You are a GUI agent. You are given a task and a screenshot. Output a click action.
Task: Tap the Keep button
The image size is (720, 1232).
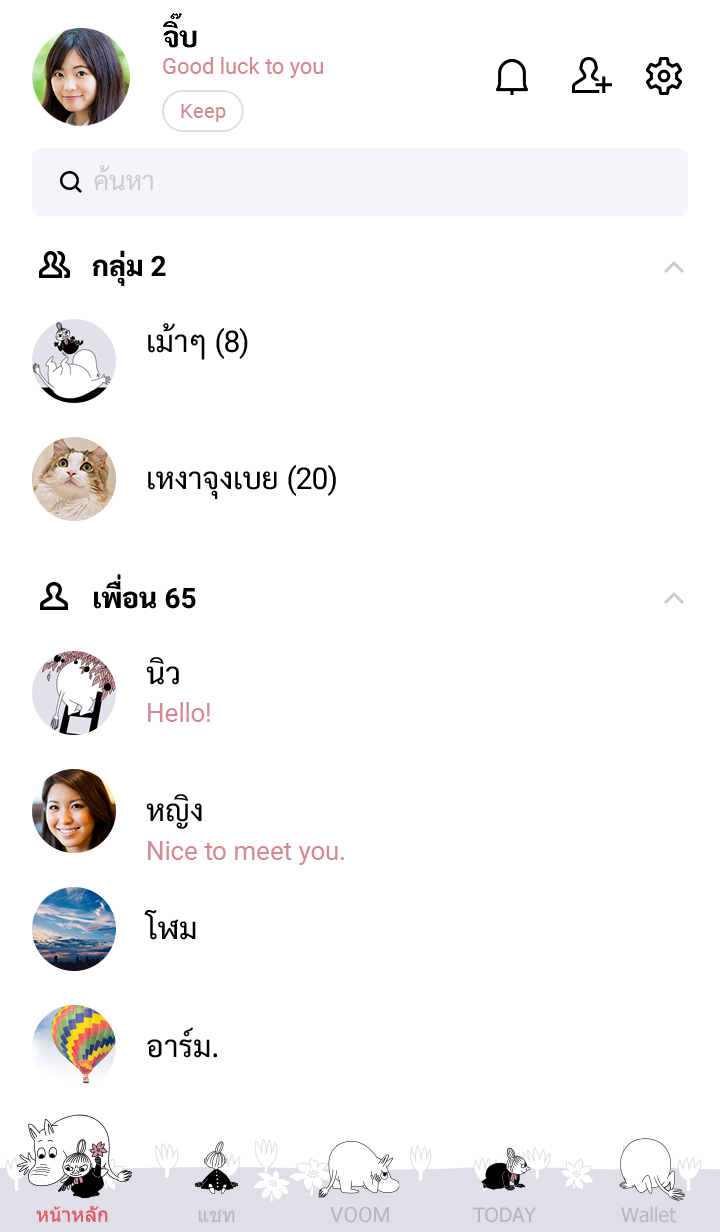[202, 111]
